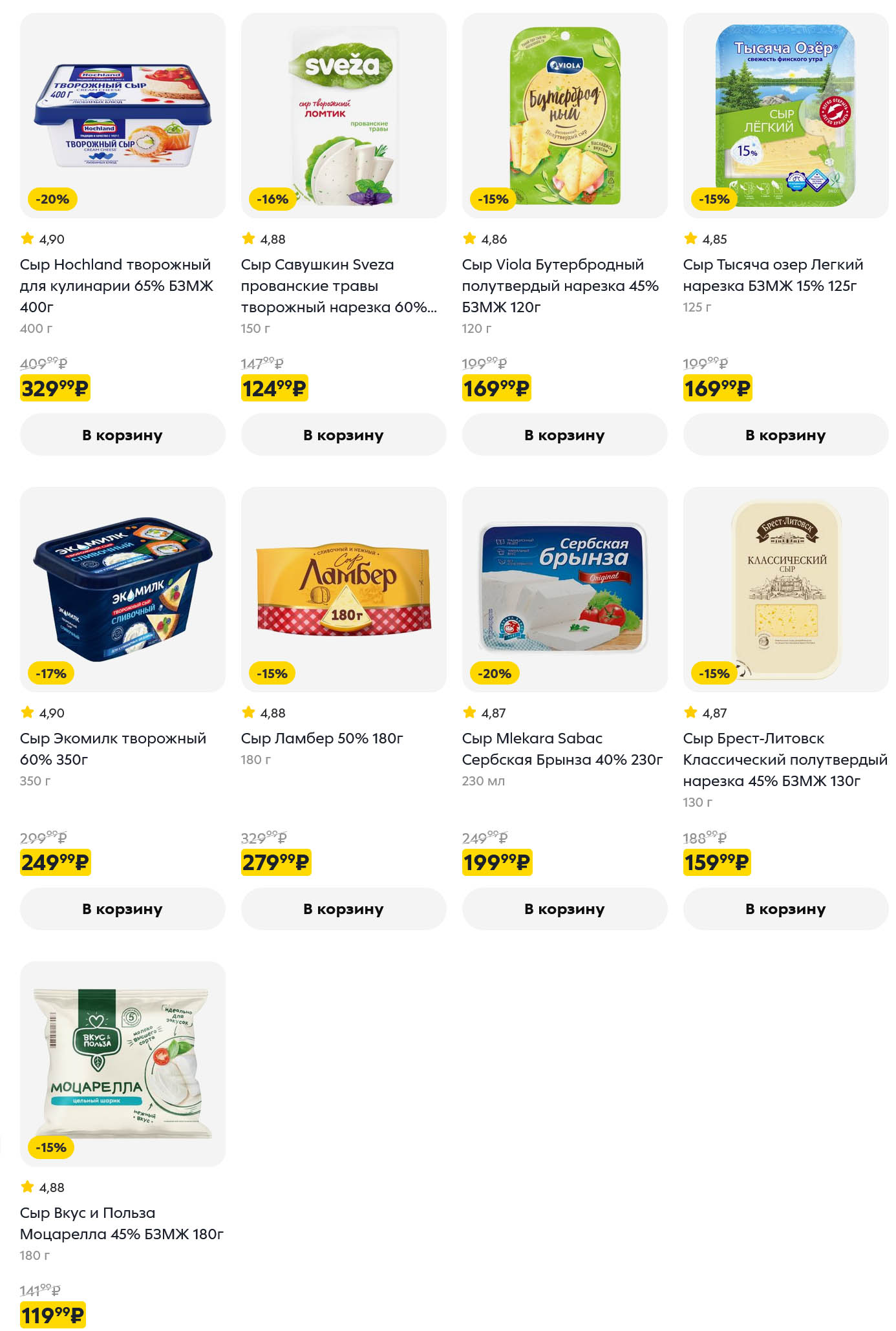Add Ламбер 50% 180г cheese to cart
Viewport: 896px width, 1331px height.
tap(343, 909)
